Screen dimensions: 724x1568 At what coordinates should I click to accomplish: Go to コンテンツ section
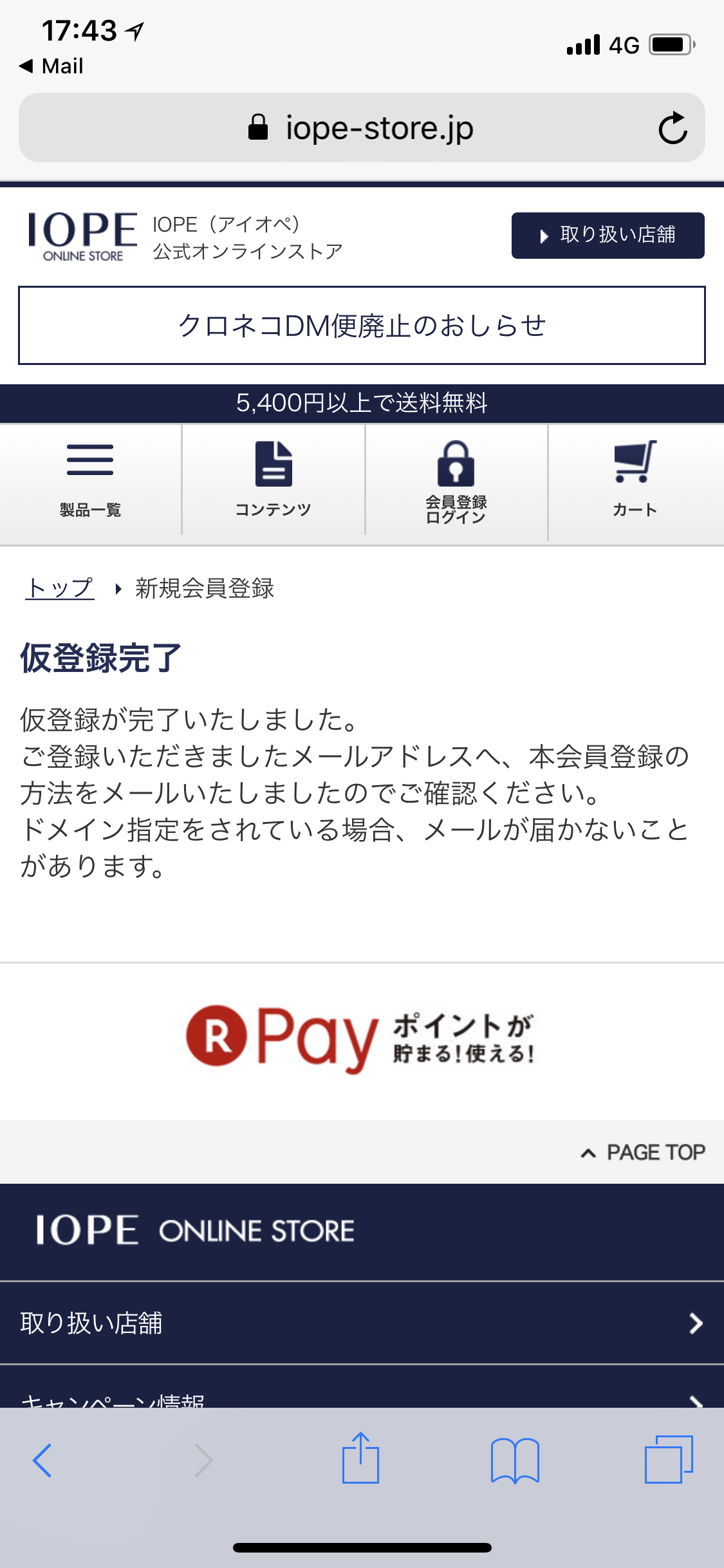click(274, 480)
